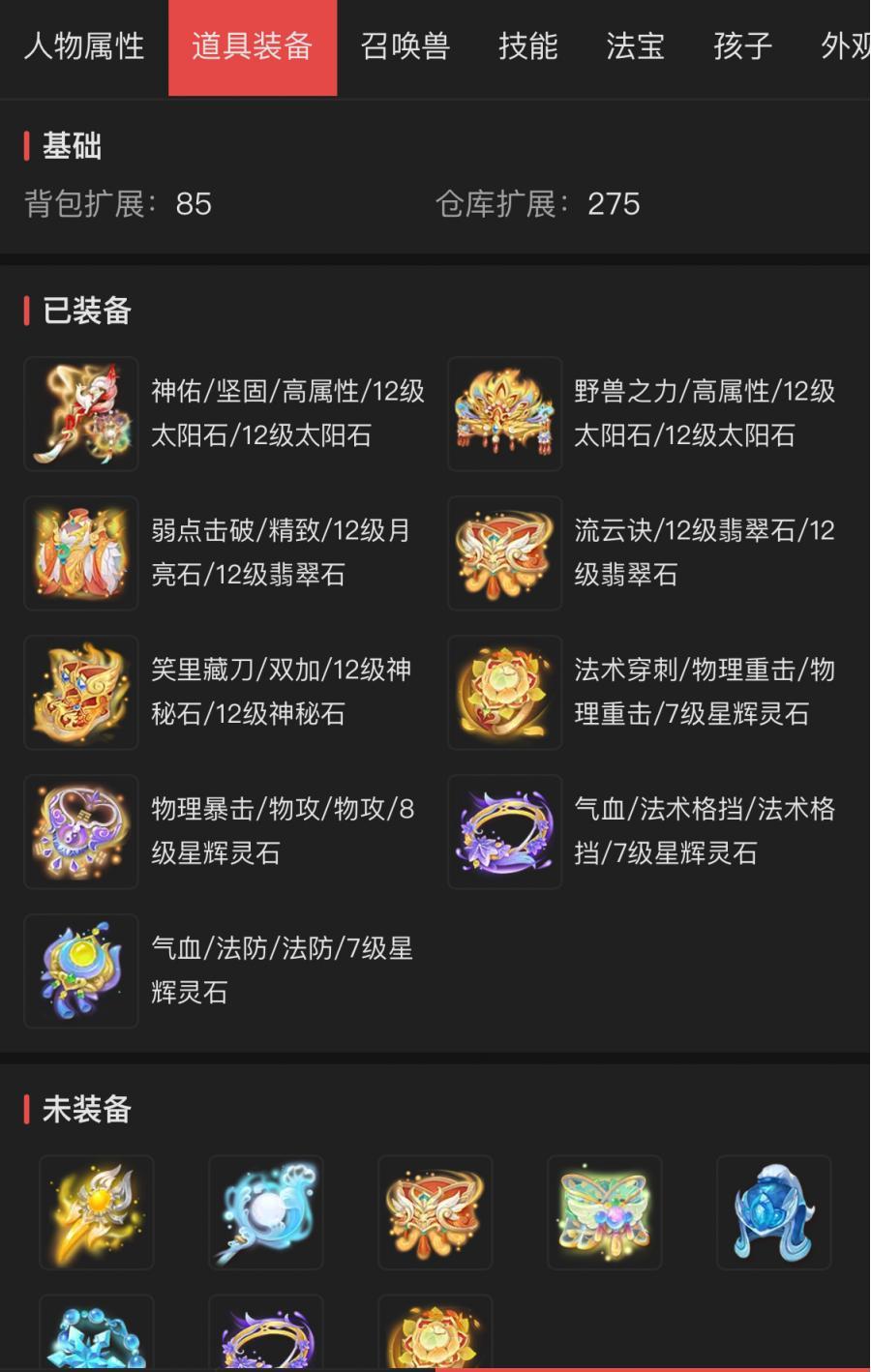Screen dimensions: 871x1372
Task: Open the 野兽之力 headdress item
Action: pyautogui.click(x=505, y=414)
